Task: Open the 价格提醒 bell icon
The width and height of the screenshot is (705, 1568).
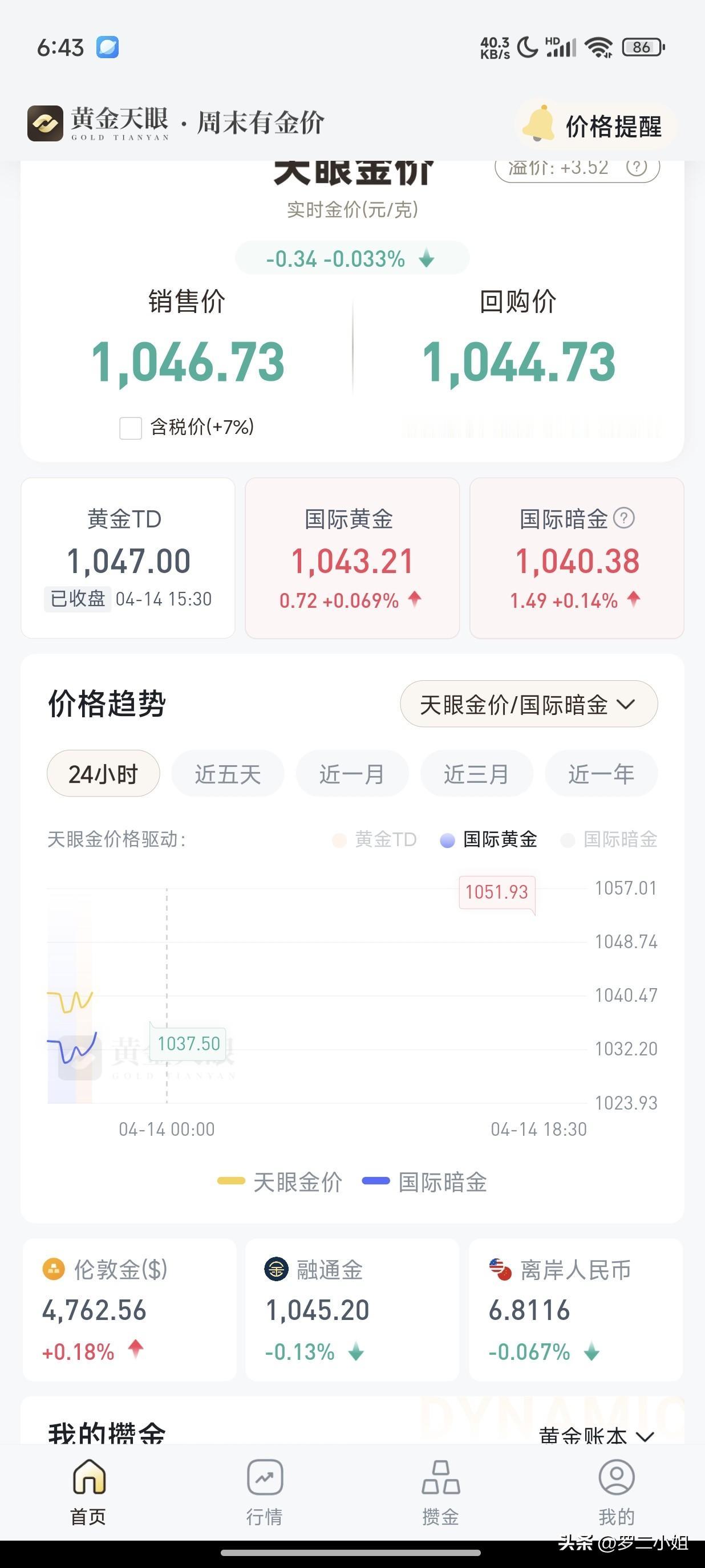Action: 539,126
